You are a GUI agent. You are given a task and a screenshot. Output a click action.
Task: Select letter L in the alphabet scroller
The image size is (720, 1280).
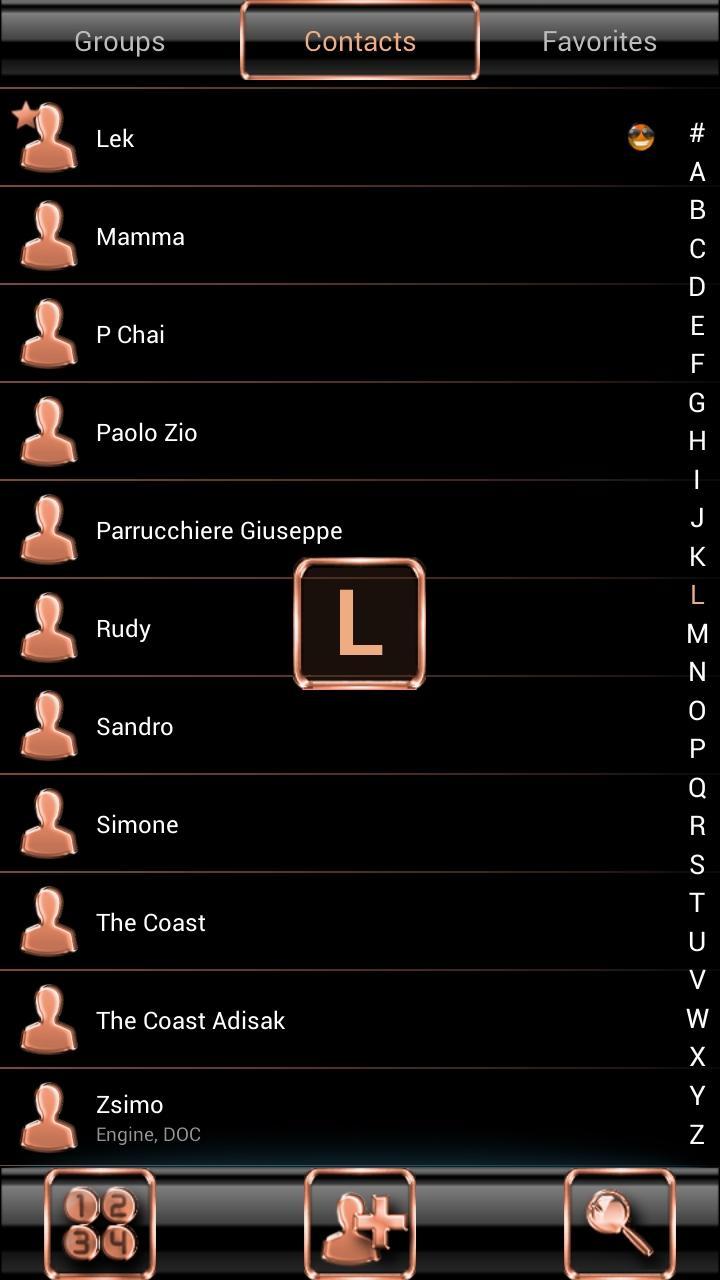(697, 595)
